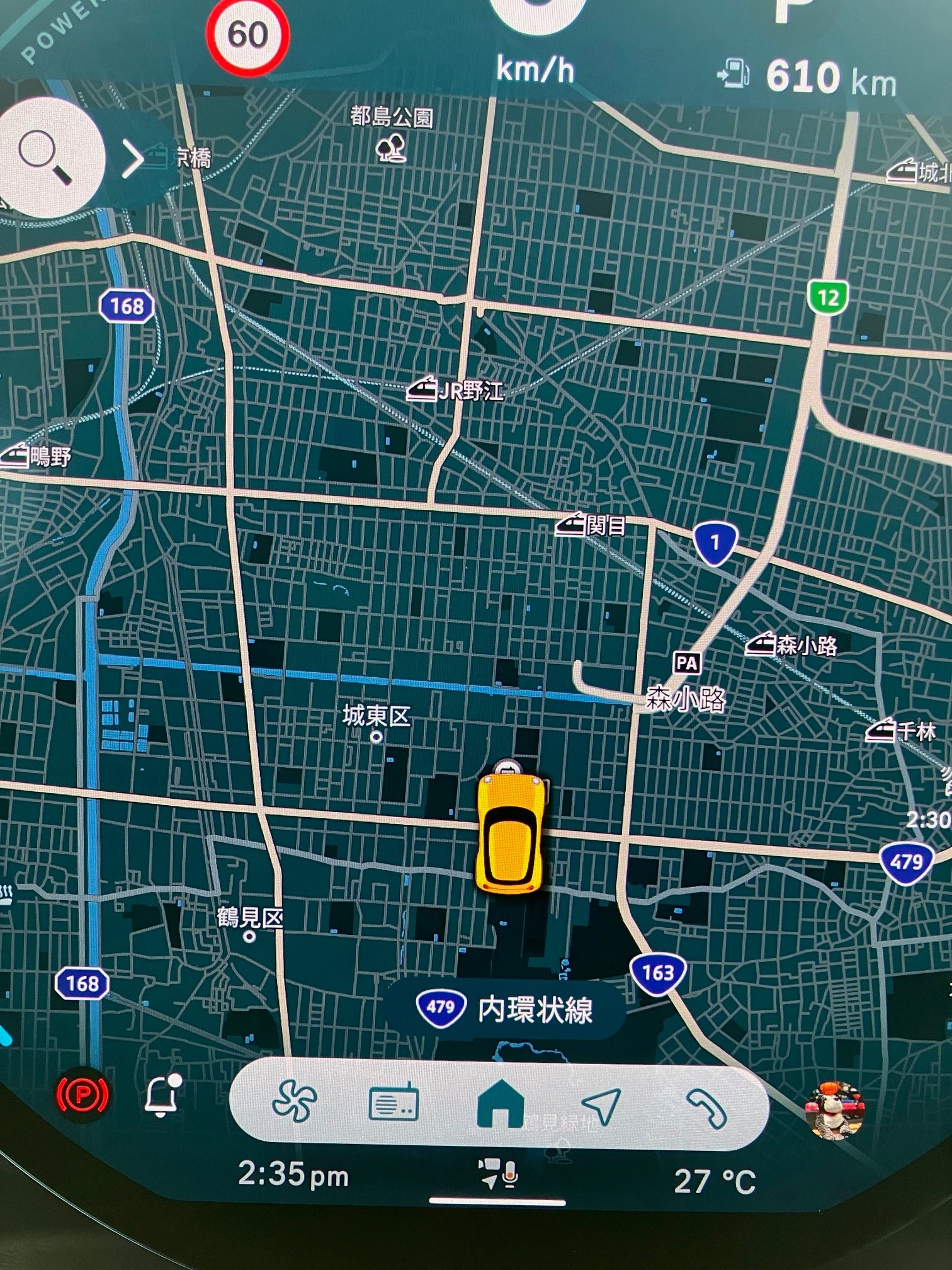This screenshot has width=952, height=1270.
Task: Go to the home screen
Action: click(x=501, y=1103)
